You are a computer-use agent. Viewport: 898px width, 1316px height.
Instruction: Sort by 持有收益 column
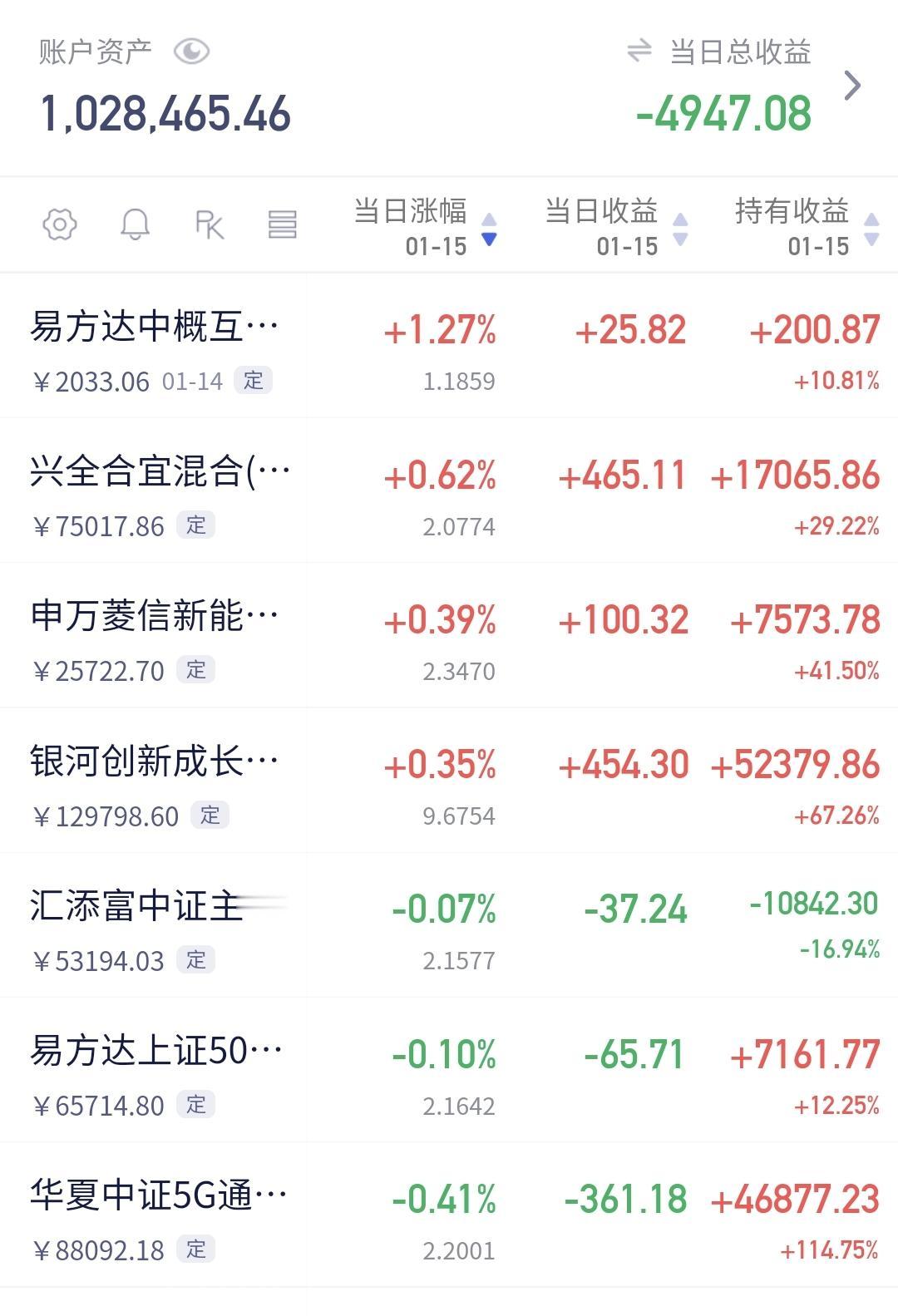point(807,226)
